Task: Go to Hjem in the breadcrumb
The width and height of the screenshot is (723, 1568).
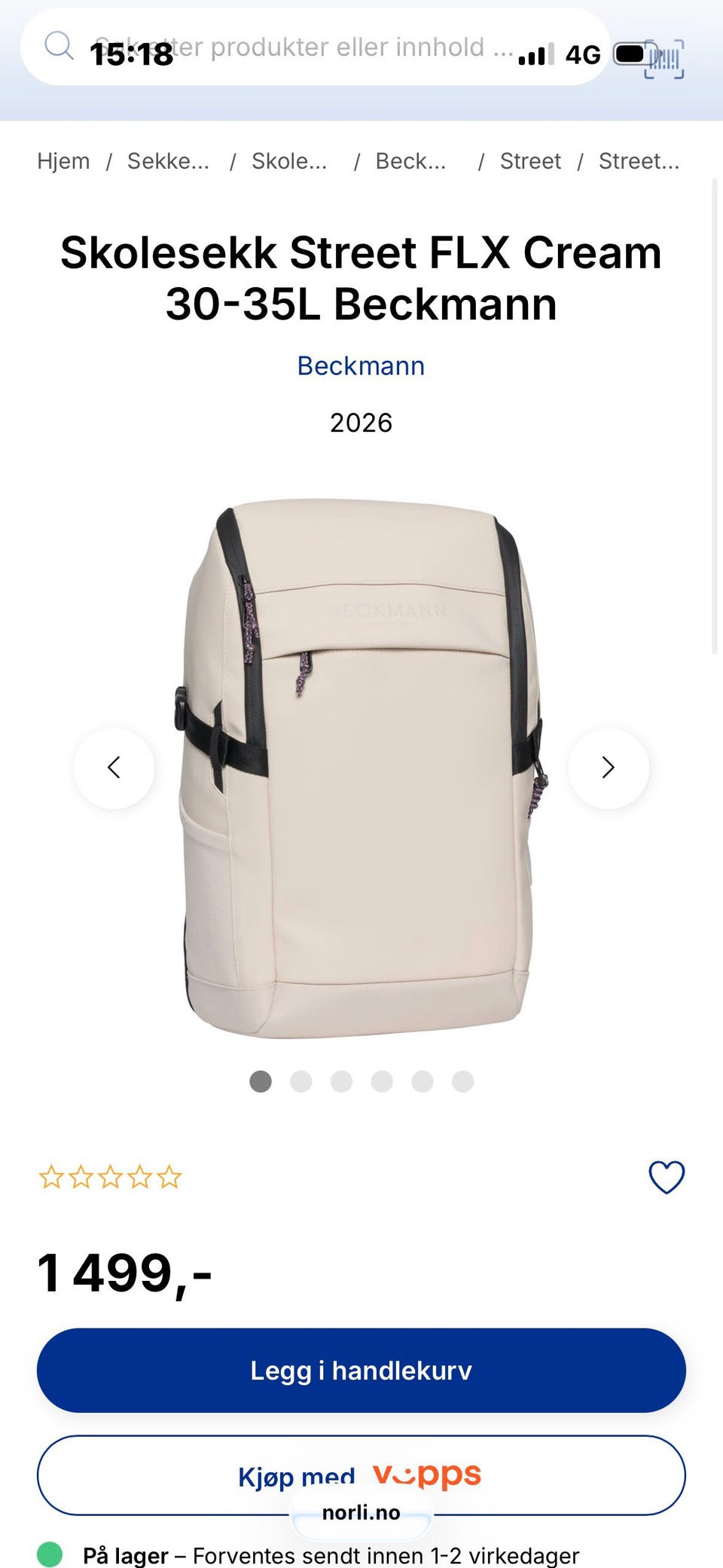Action: 63,161
